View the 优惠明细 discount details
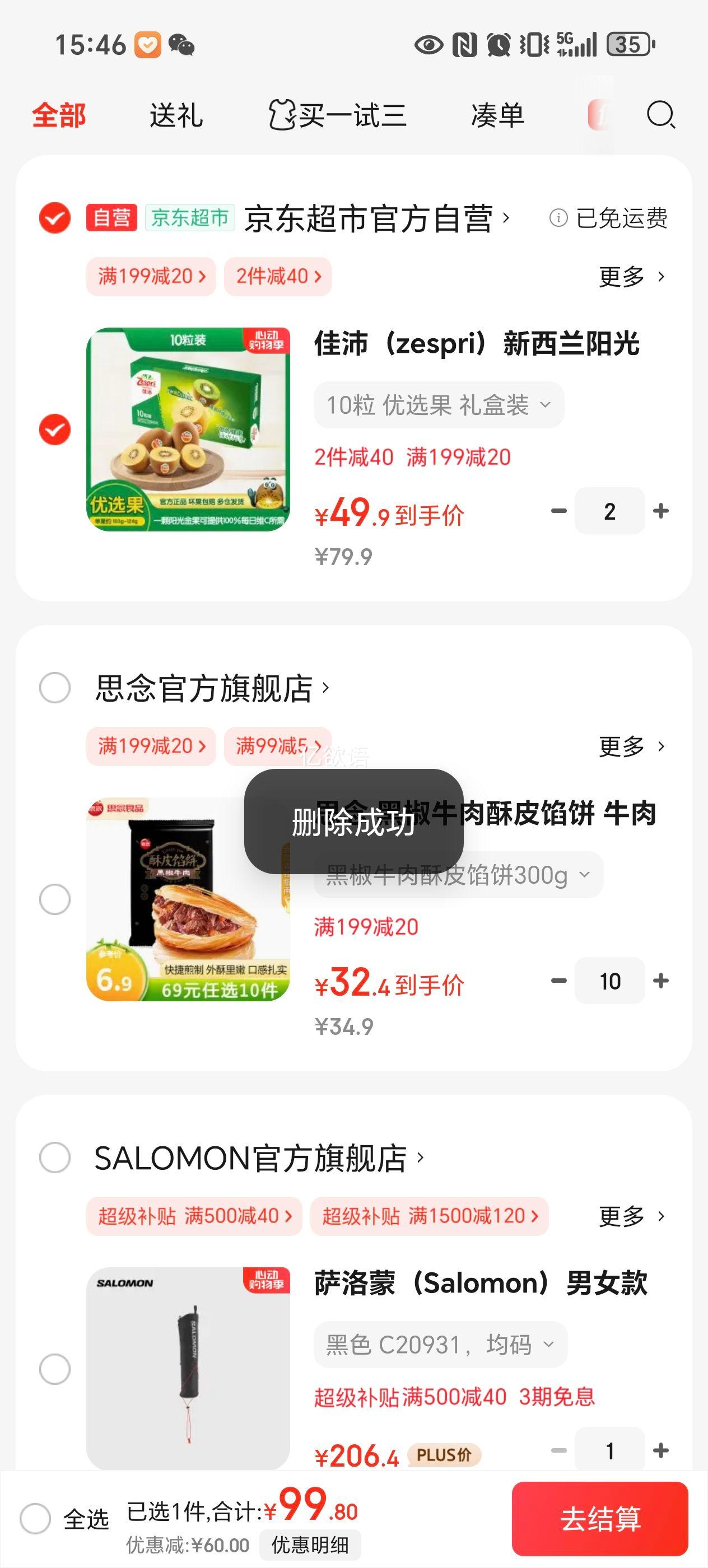708x1568 pixels. 310,1545
